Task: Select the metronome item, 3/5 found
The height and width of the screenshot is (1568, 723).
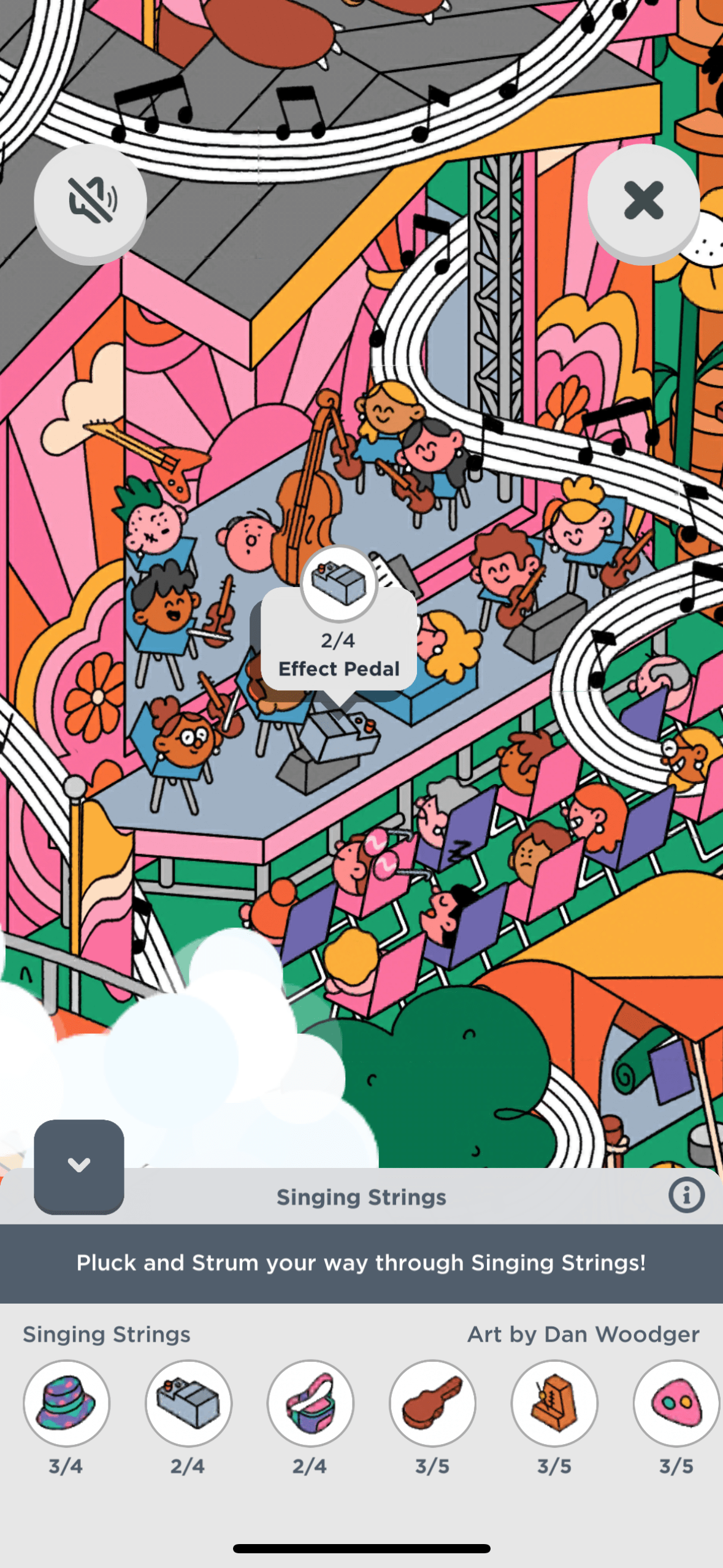Action: pos(554,1404)
